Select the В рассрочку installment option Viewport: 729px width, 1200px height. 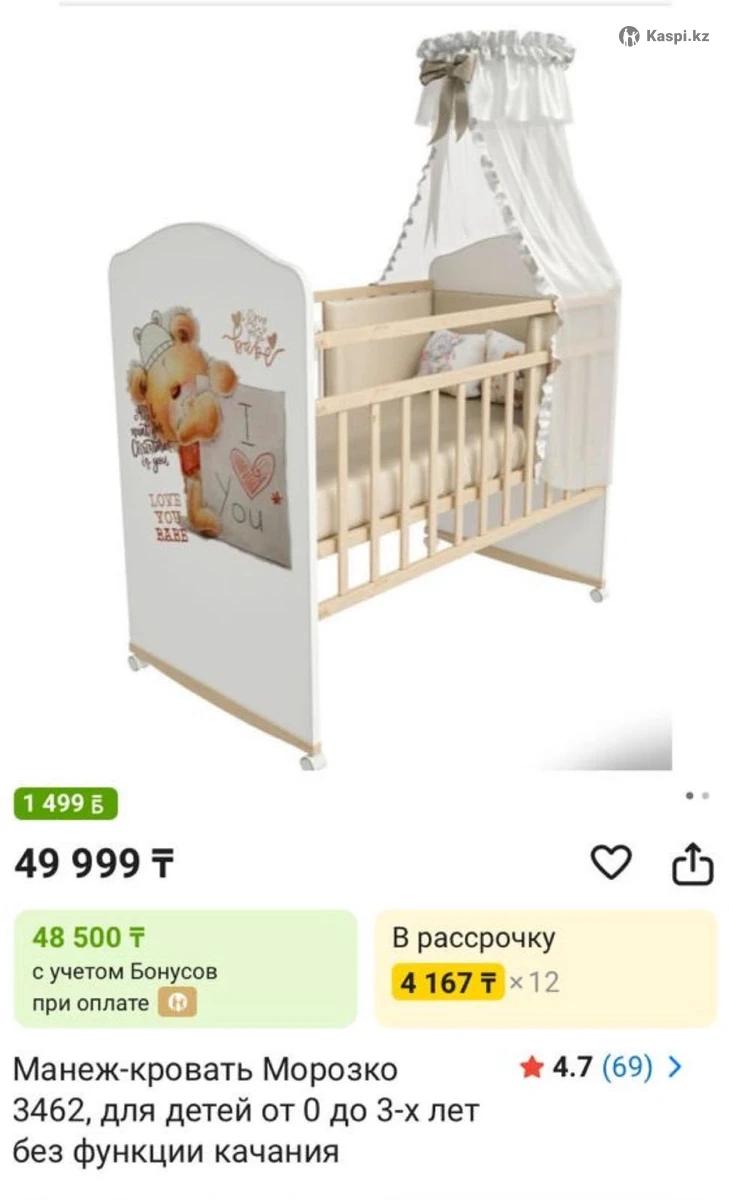545,968
